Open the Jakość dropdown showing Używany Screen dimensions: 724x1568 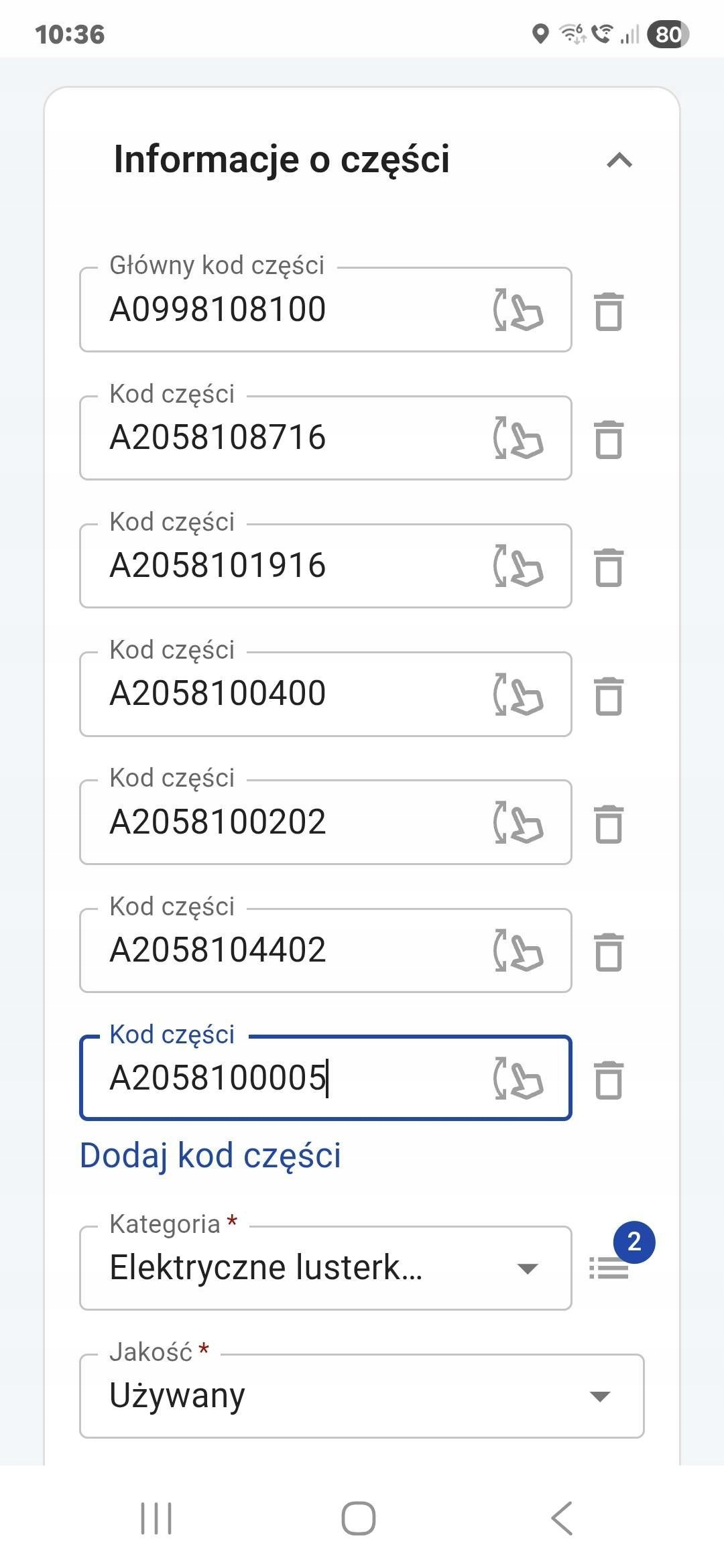(361, 1396)
